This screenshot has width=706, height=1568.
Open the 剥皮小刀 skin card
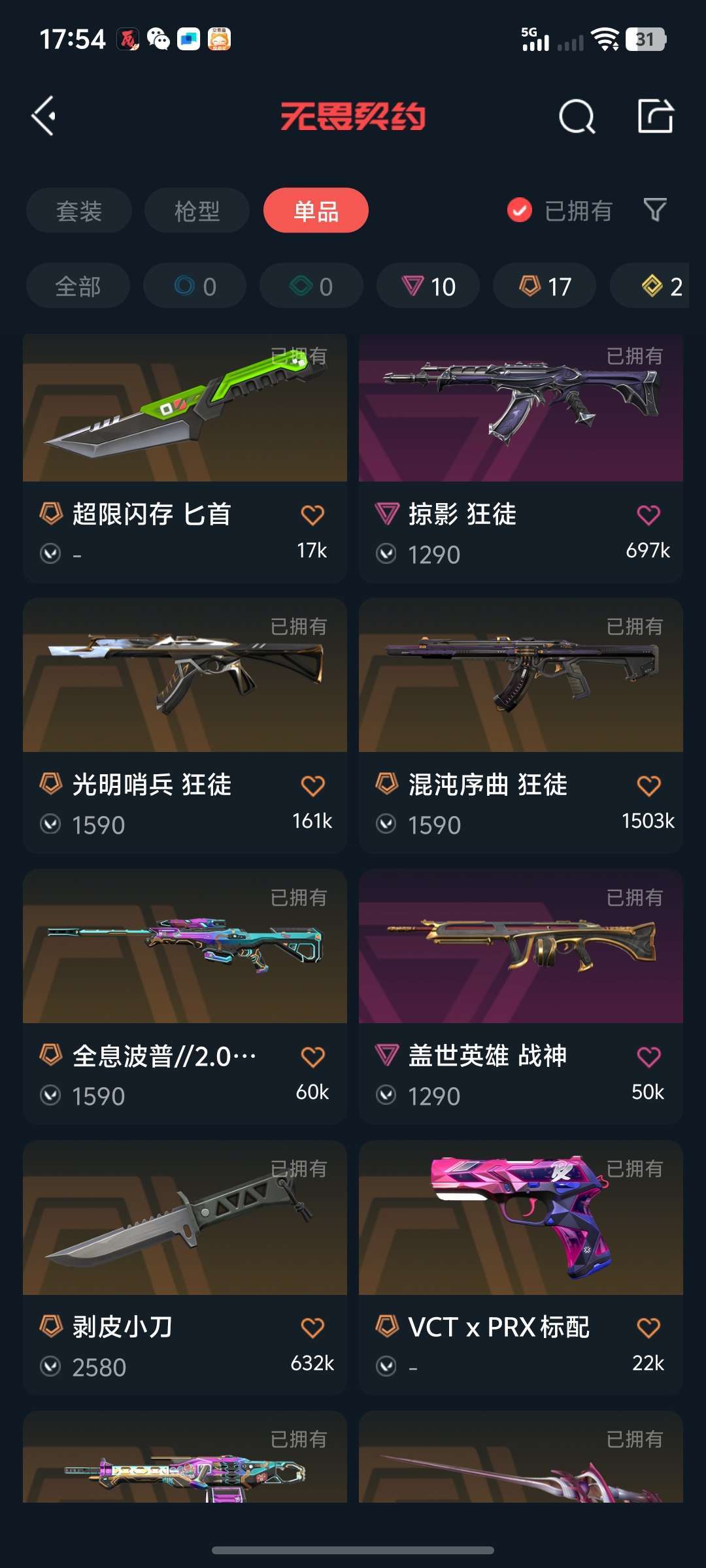[x=185, y=1267]
